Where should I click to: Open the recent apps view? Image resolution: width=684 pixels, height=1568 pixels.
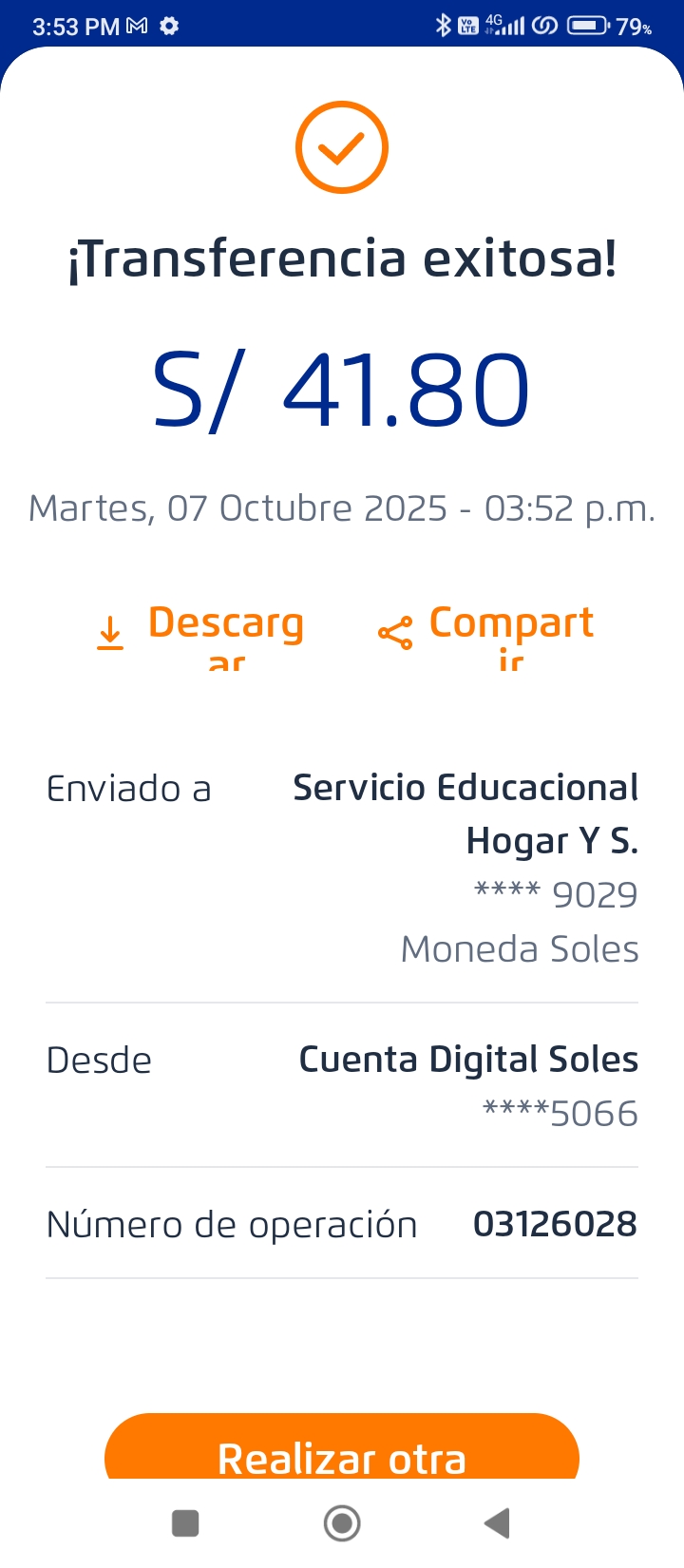185,1523
